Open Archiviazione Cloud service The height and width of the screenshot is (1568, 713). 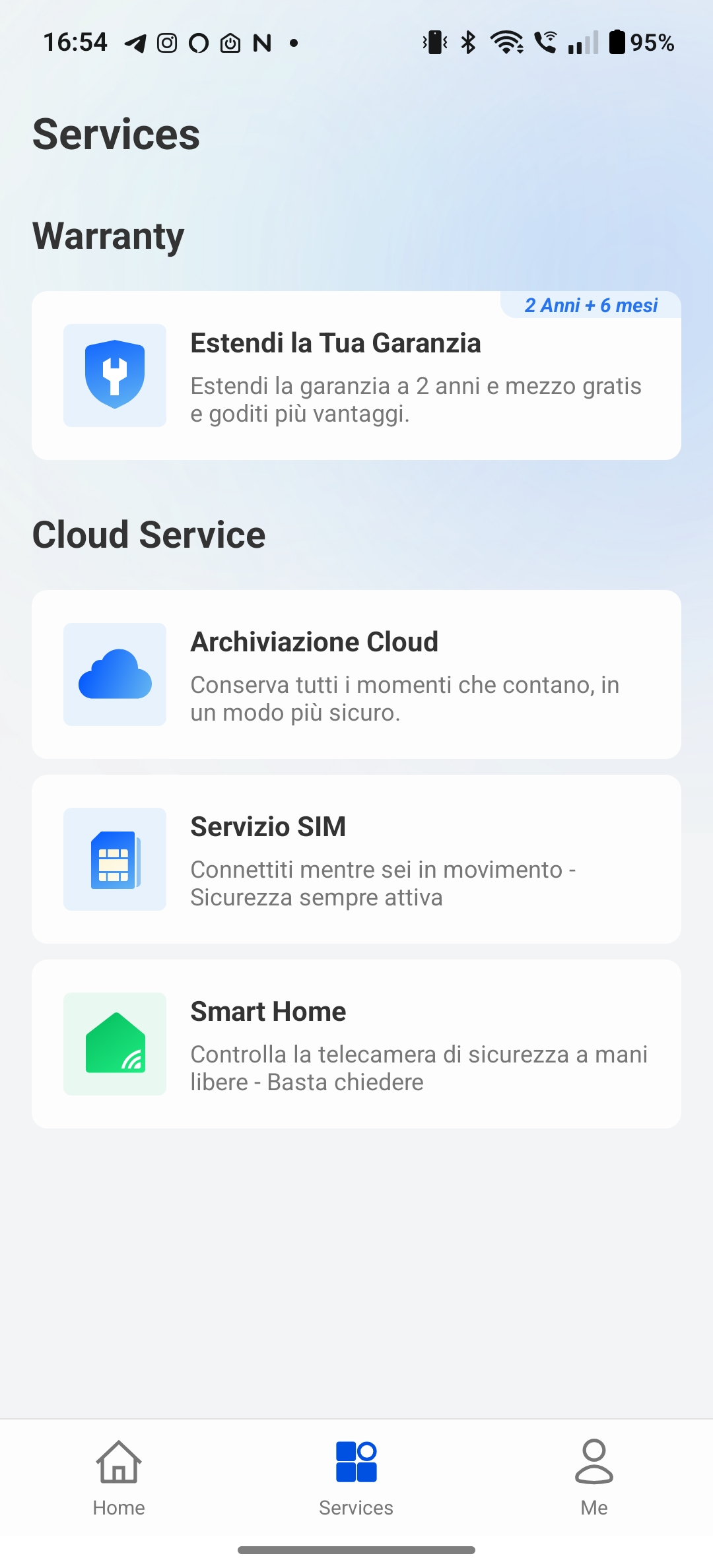(x=356, y=674)
